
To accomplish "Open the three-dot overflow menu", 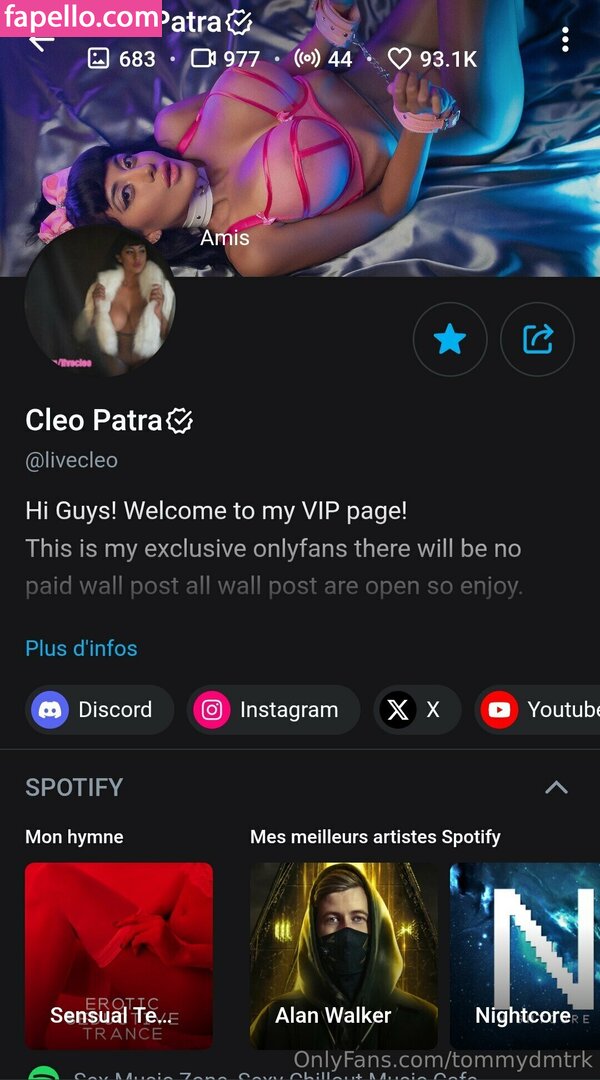I will (565, 40).
